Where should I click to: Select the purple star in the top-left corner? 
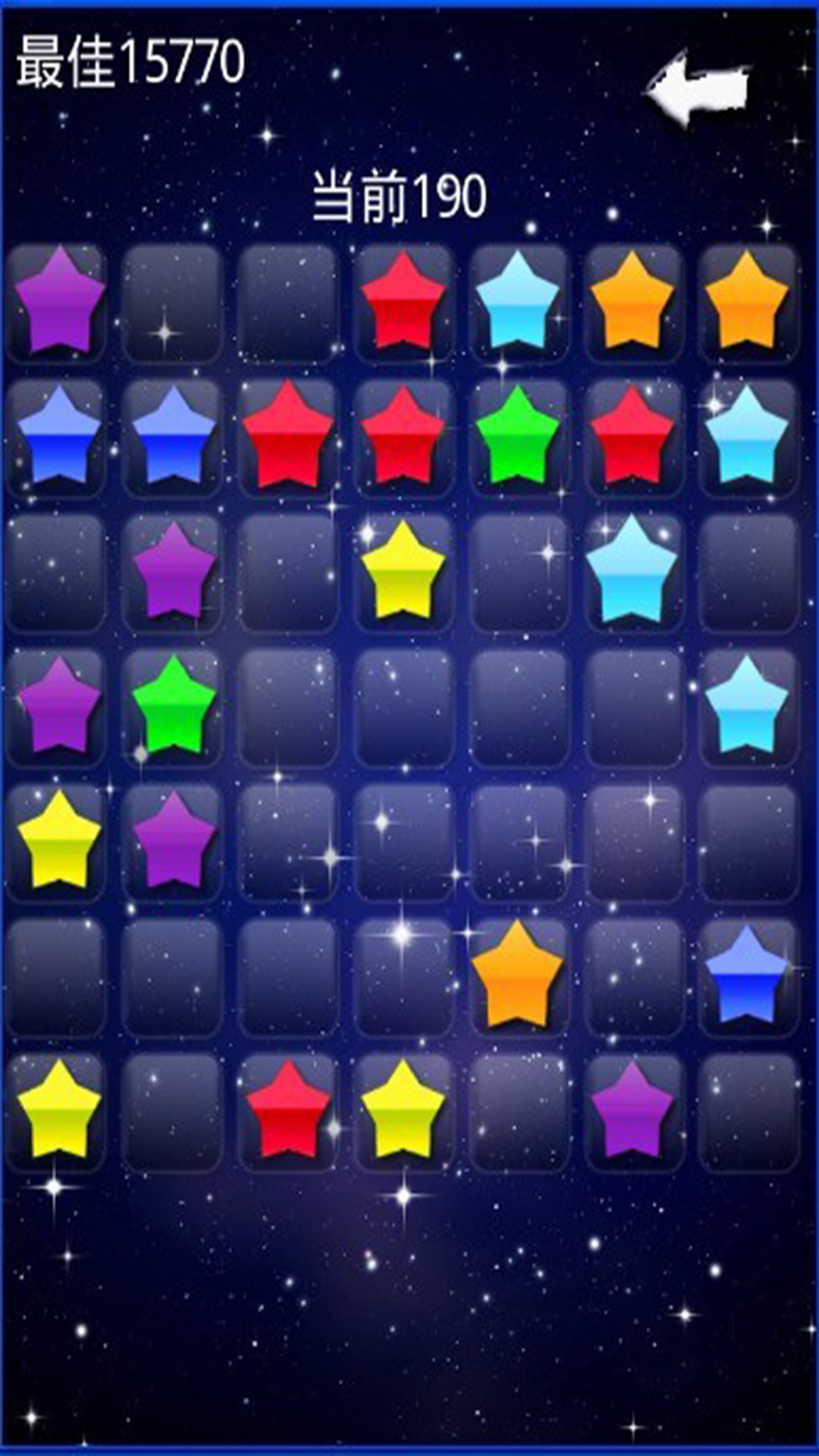(x=59, y=300)
